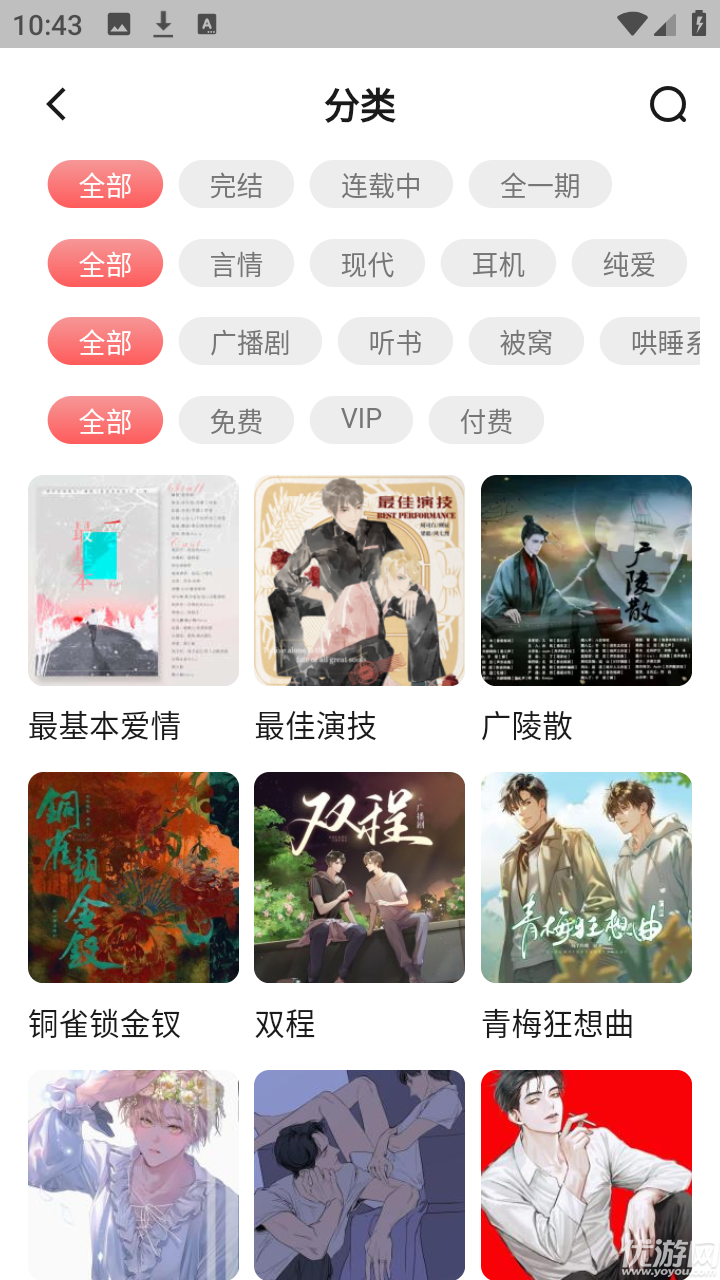Select the 被窝 chip
The width and height of the screenshot is (720, 1280).
click(526, 342)
